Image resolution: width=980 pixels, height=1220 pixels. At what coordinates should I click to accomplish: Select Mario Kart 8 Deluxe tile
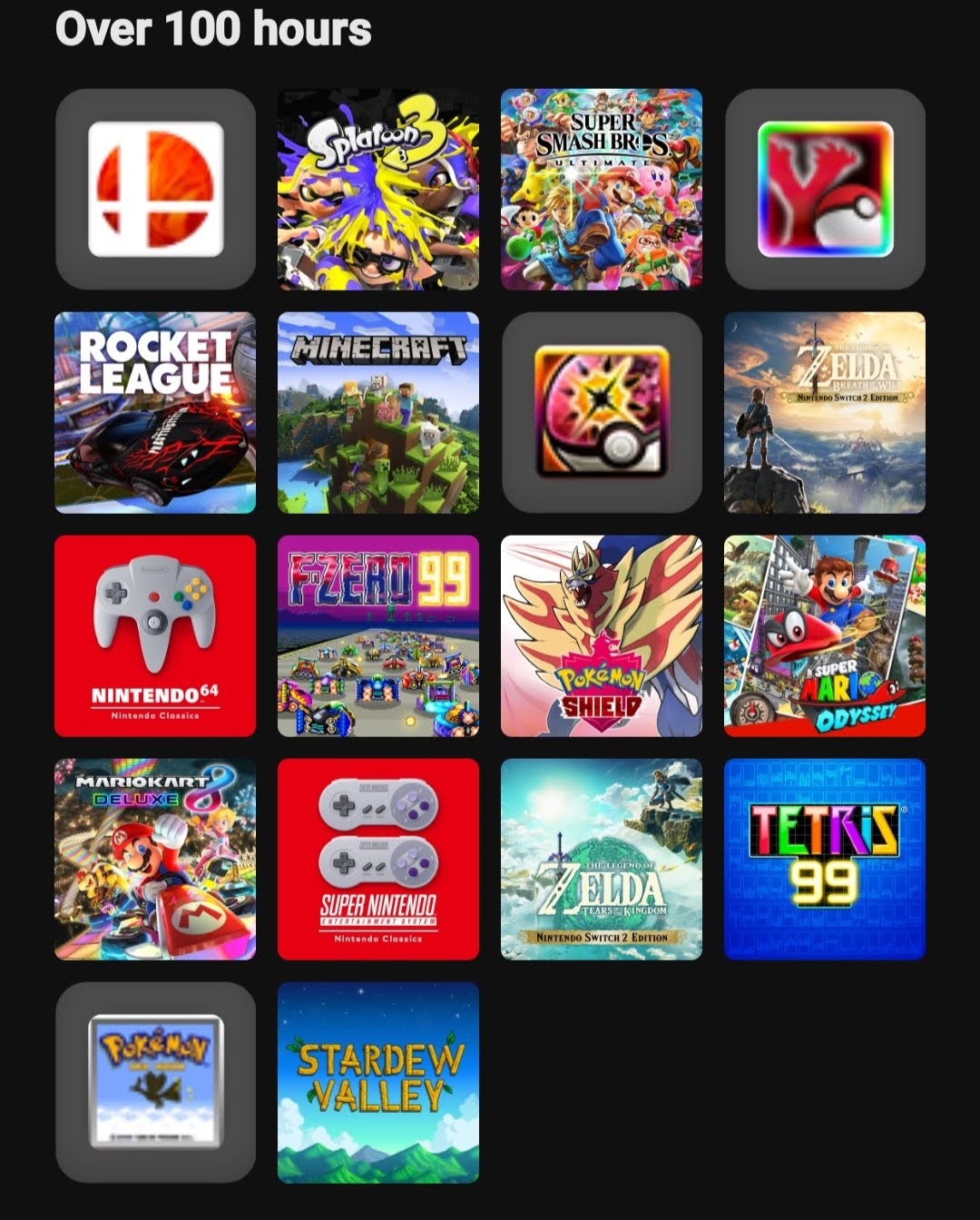point(155,859)
